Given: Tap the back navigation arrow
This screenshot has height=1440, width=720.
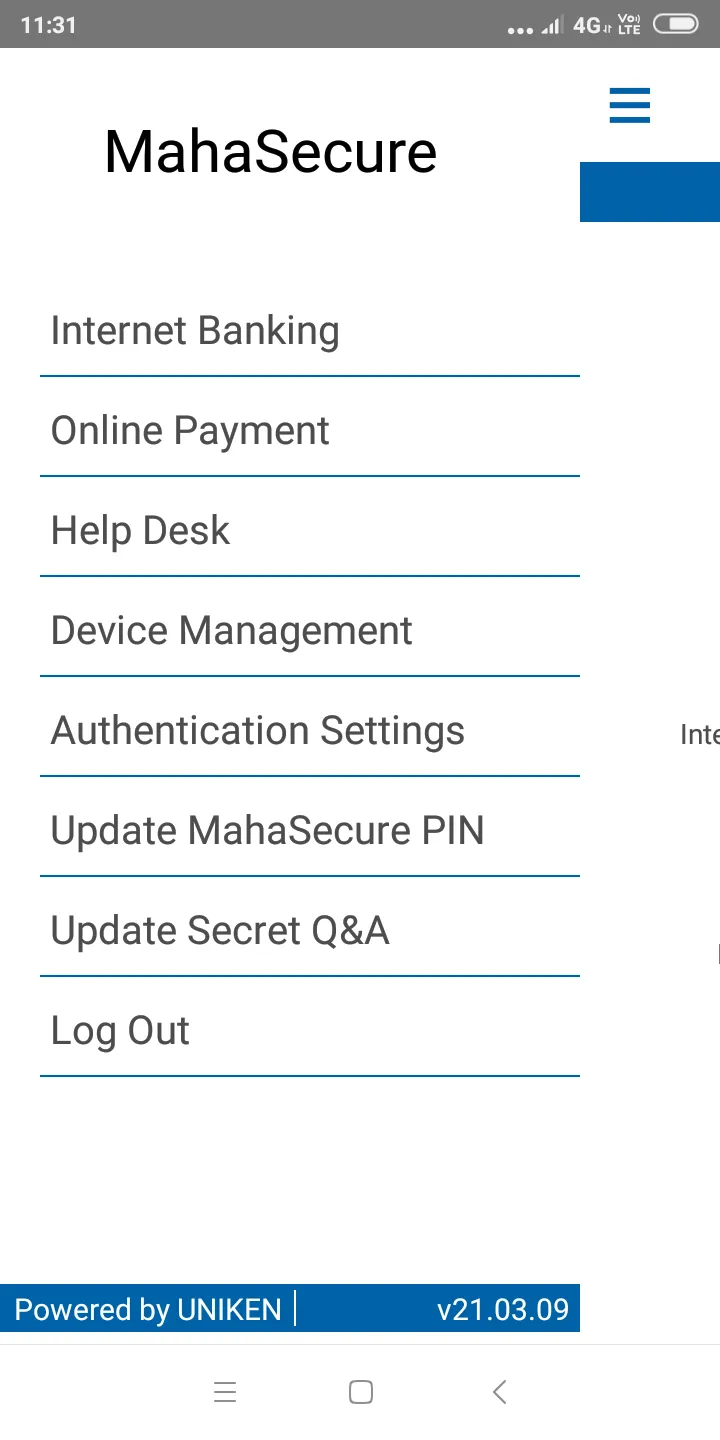Looking at the screenshot, I should [499, 1391].
